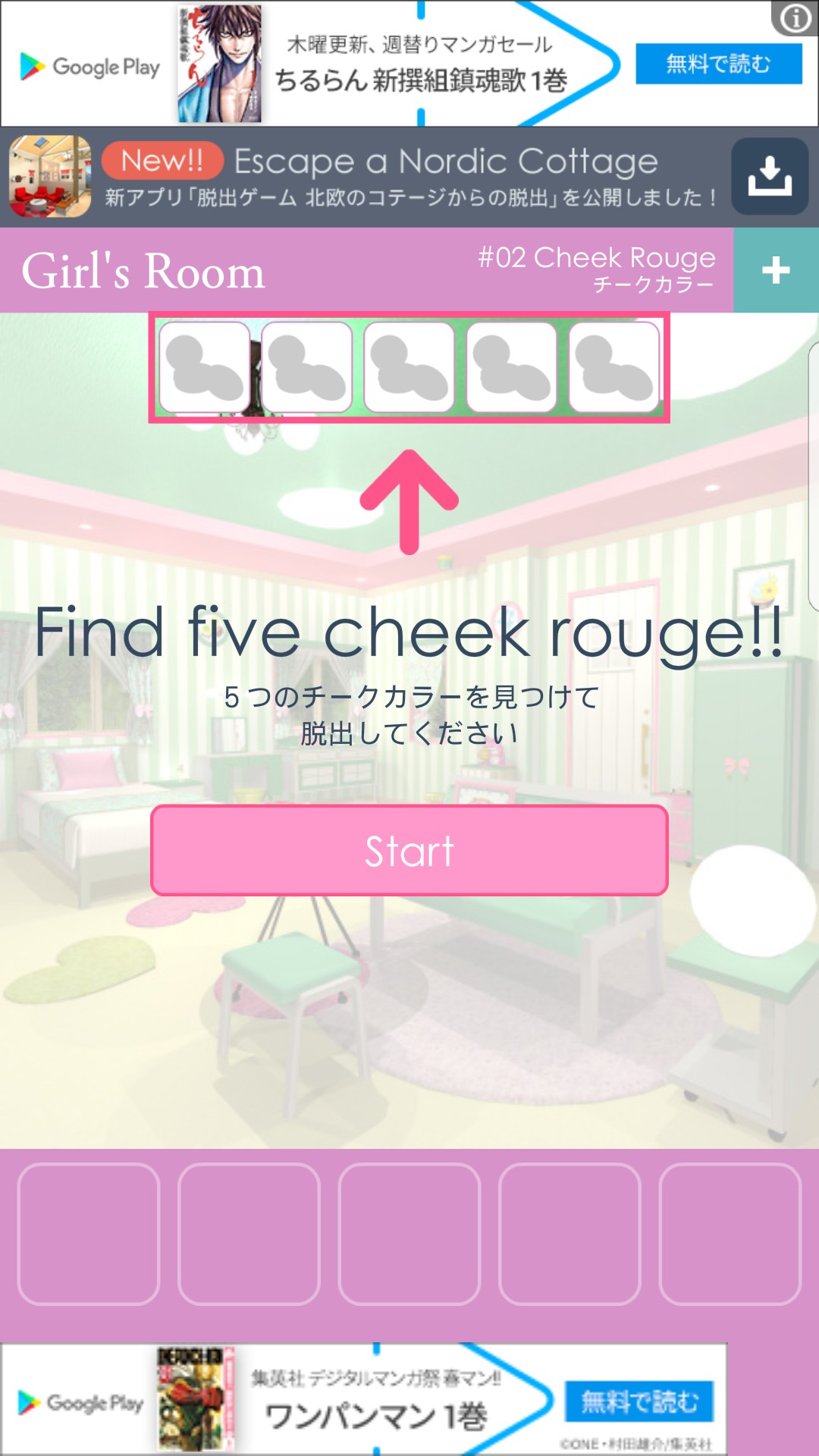Open the ad info icon
The height and width of the screenshot is (1456, 819).
click(x=795, y=17)
